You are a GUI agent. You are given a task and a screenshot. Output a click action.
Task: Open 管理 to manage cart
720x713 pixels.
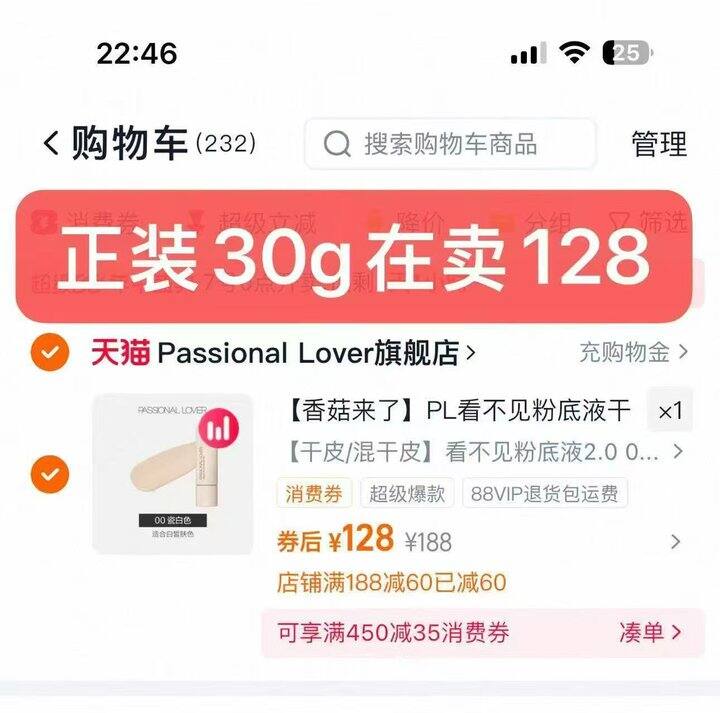659,144
